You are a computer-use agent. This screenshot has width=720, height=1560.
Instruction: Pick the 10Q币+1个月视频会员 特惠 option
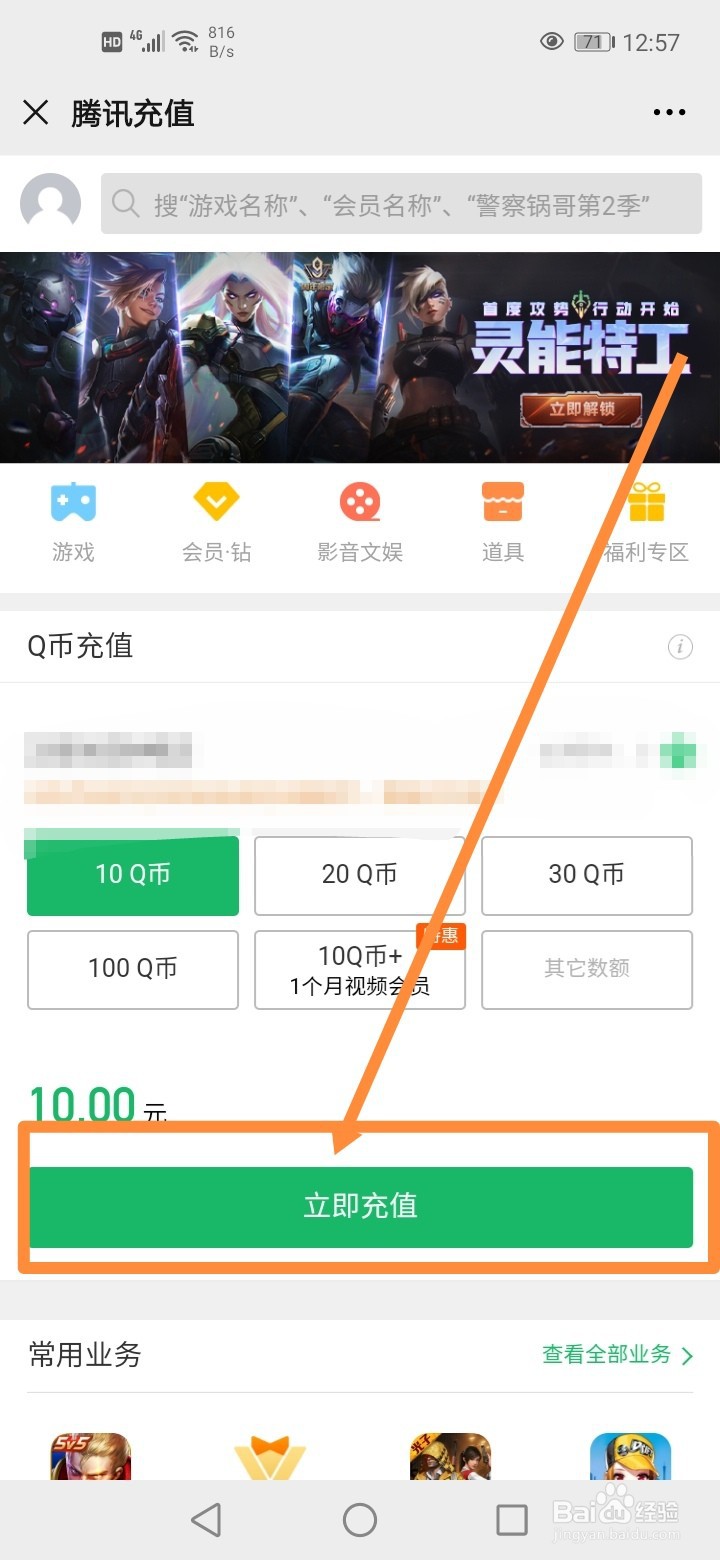point(360,969)
